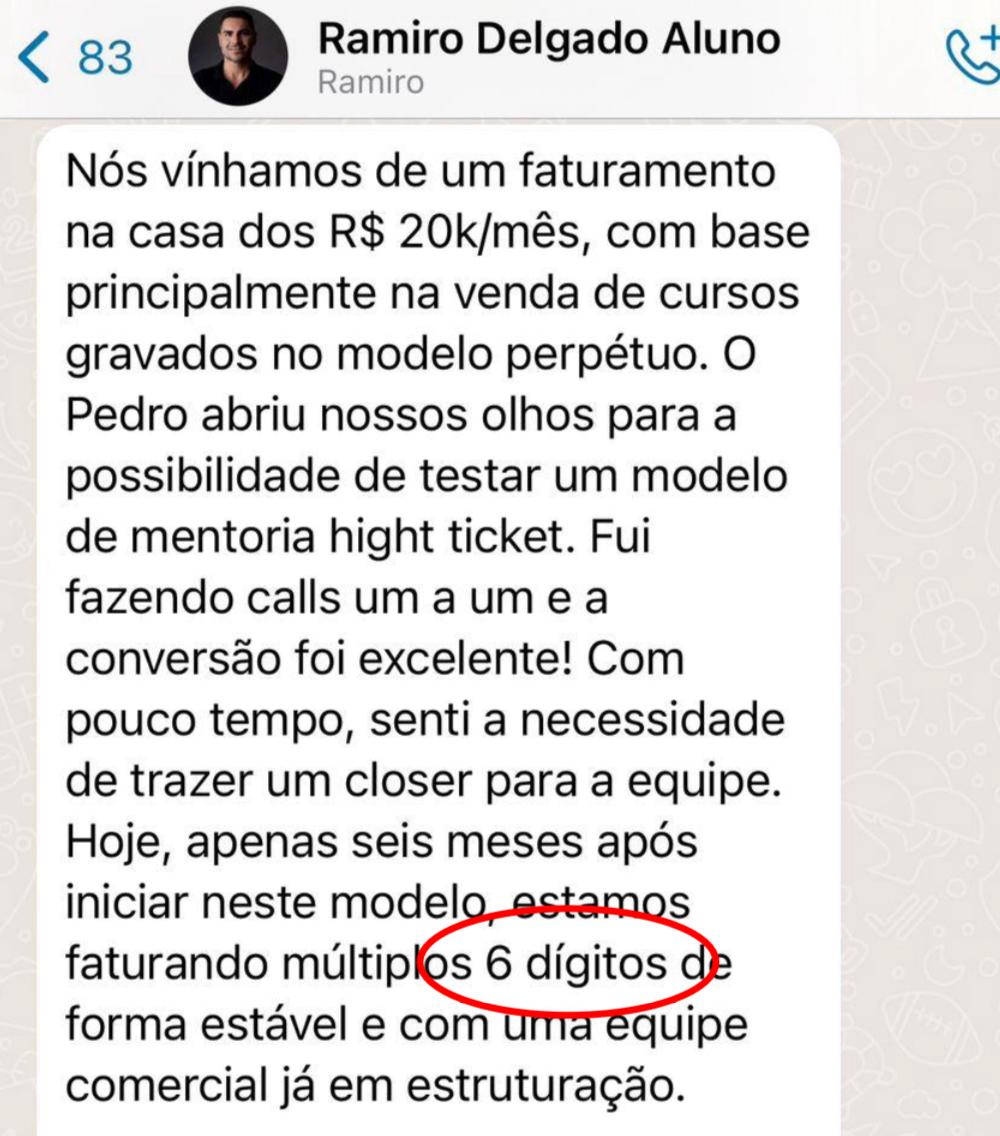Start a voice call with Ramiro
This screenshot has height=1136, width=1000.
(974, 57)
